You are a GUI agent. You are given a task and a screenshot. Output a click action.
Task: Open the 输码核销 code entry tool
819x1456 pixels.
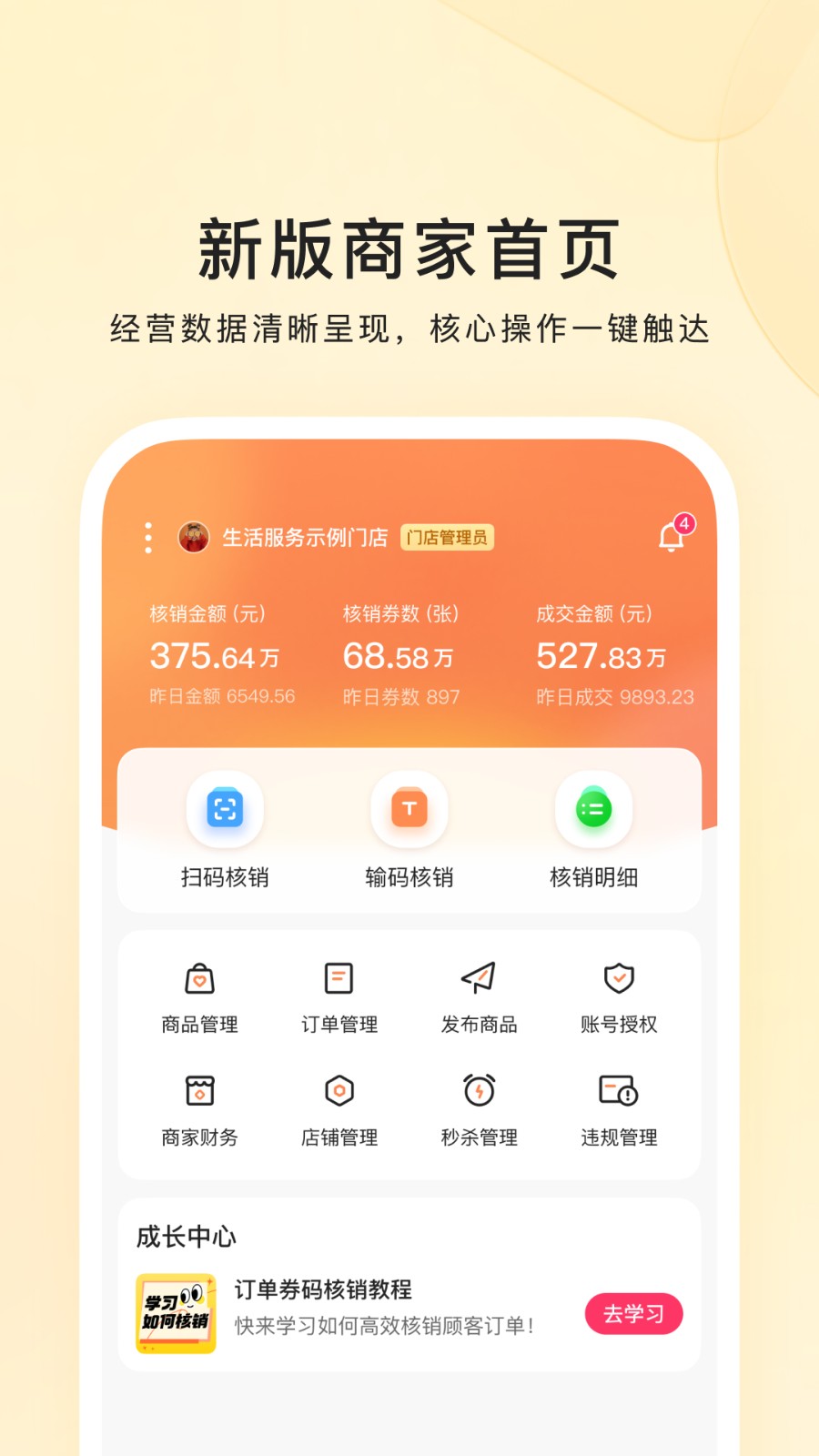click(x=409, y=810)
